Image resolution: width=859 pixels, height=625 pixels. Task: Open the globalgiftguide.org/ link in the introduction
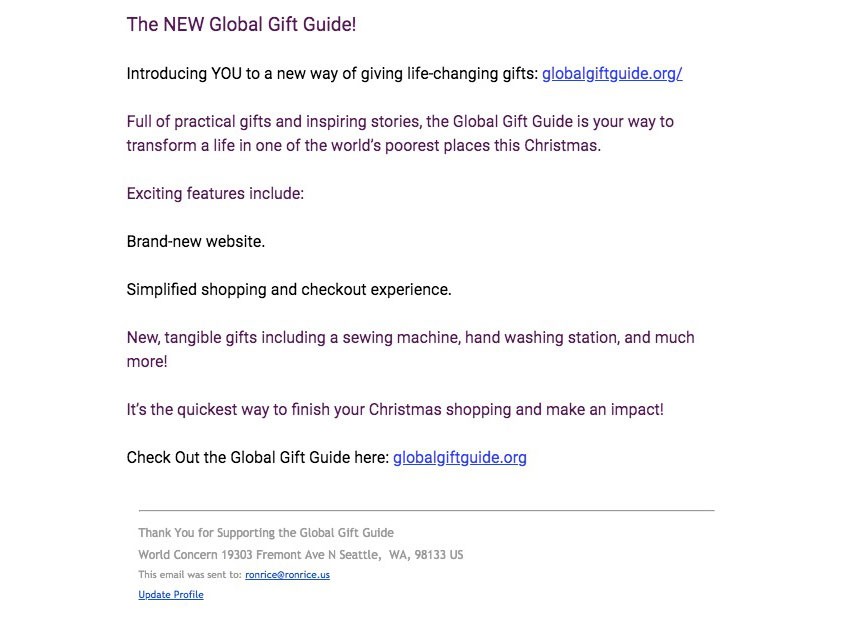(x=612, y=74)
